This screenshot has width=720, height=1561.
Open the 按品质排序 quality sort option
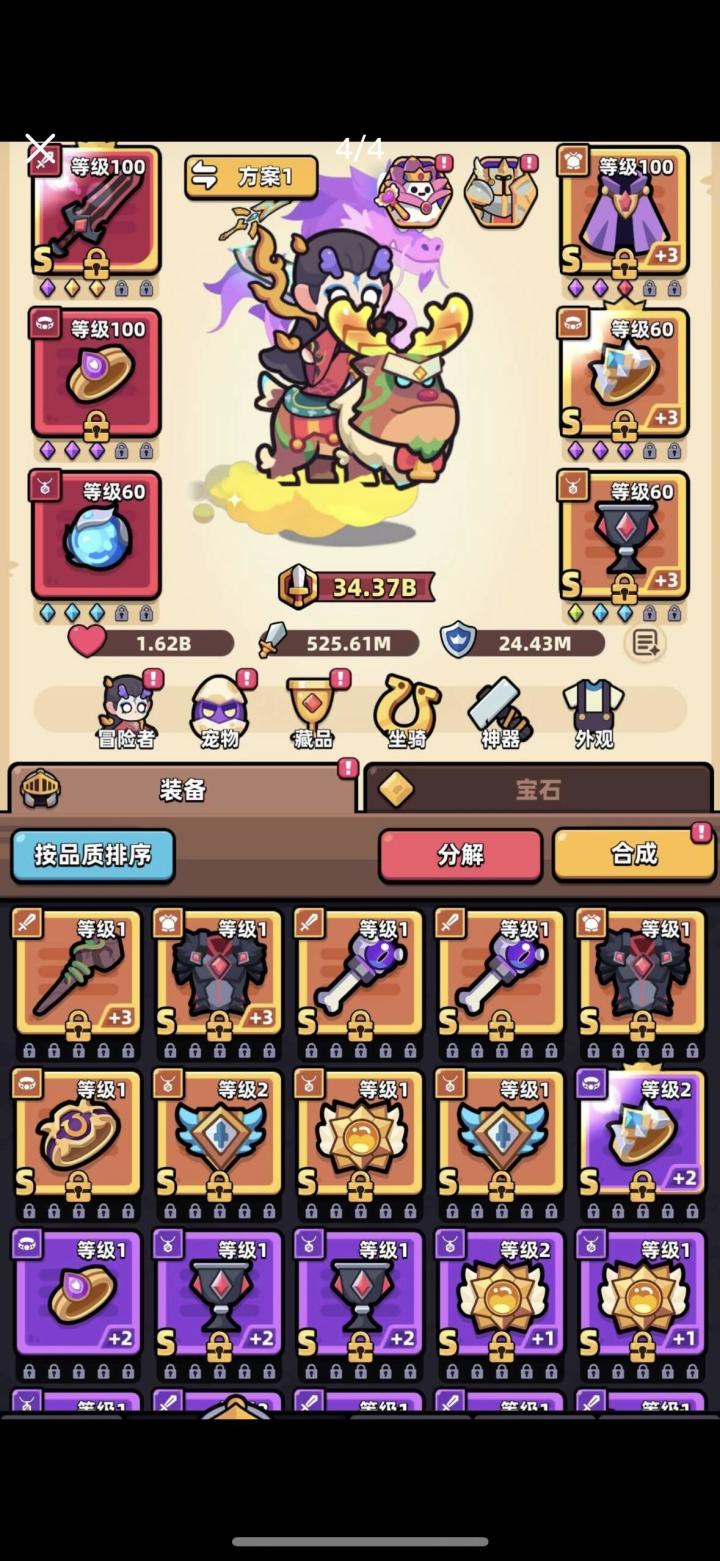point(92,857)
